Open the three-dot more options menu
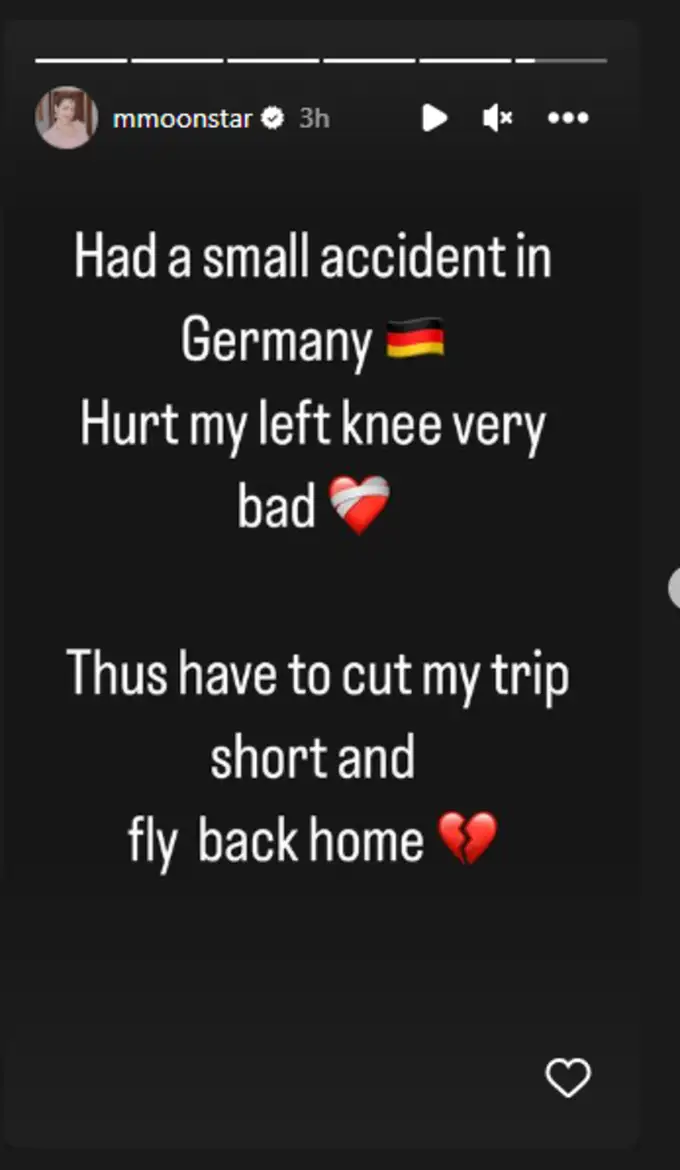680x1170 pixels. pos(568,118)
